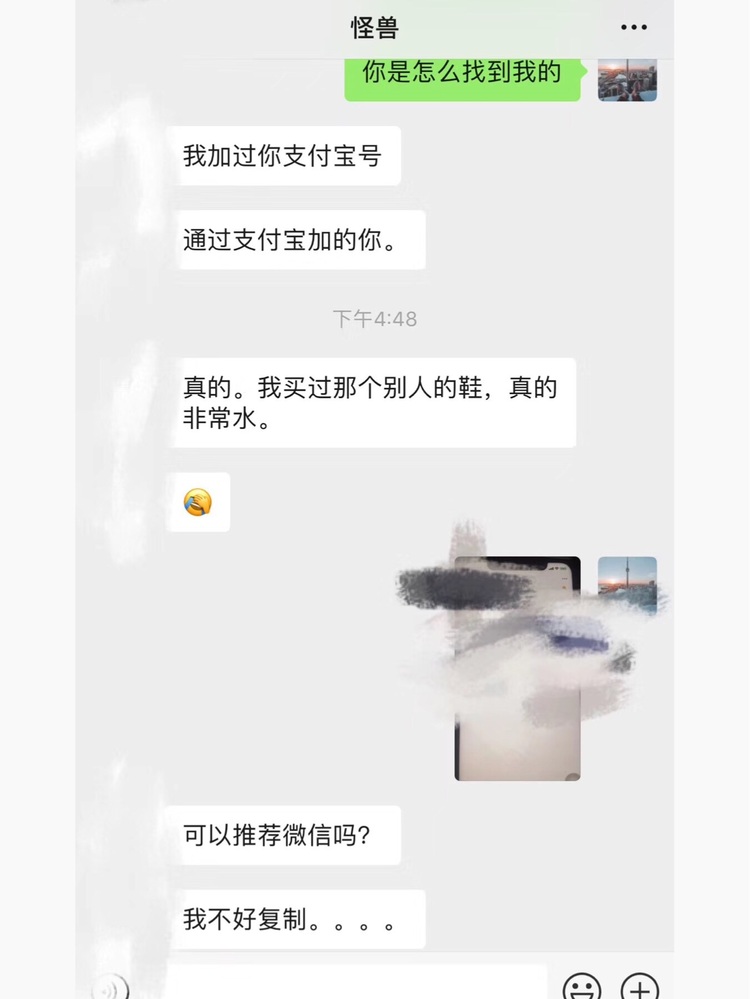The image size is (750, 999).
Task: Open the blurred screenshot image message
Action: click(517, 668)
